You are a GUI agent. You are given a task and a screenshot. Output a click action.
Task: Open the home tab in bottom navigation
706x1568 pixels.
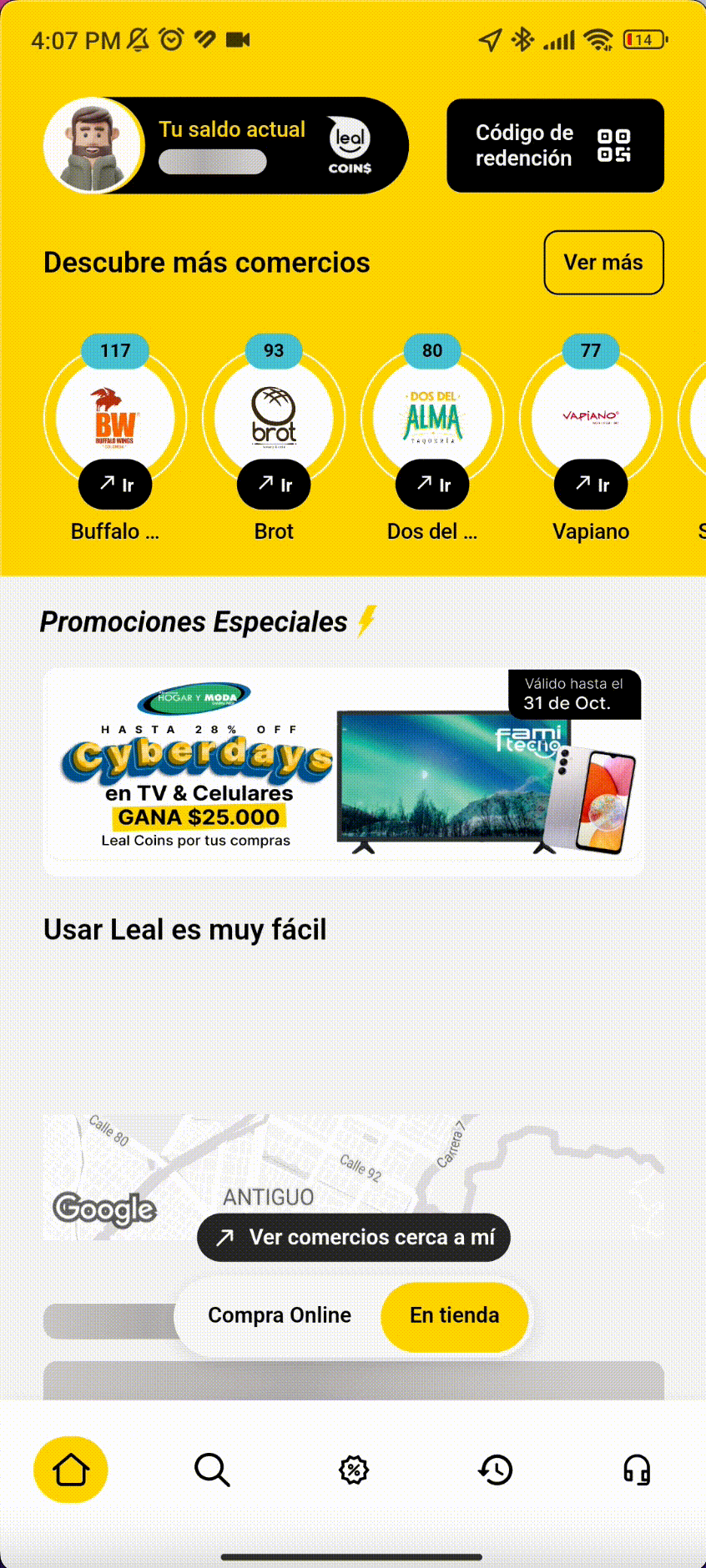[71, 1470]
